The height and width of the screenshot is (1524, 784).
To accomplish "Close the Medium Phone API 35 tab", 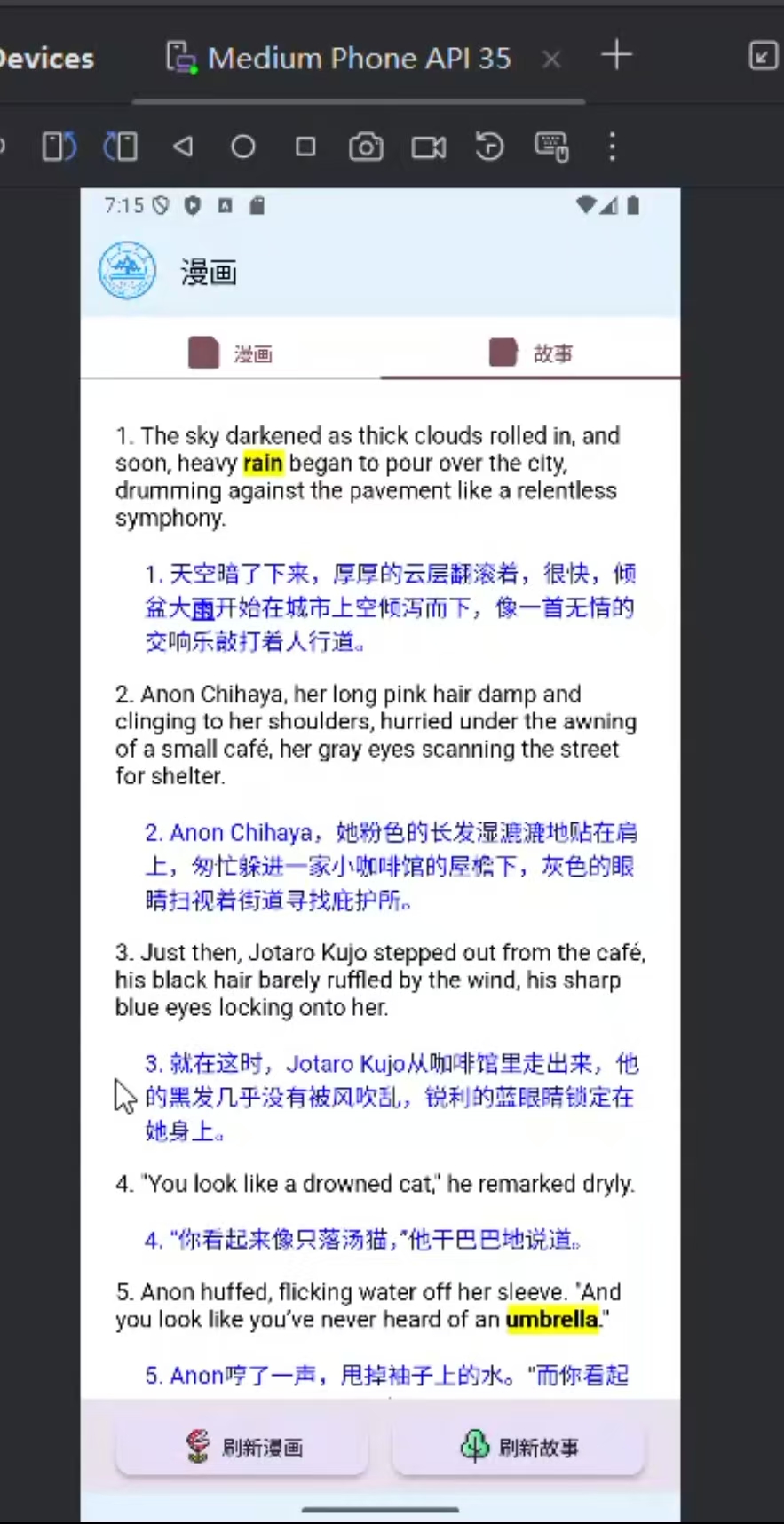I will point(551,59).
